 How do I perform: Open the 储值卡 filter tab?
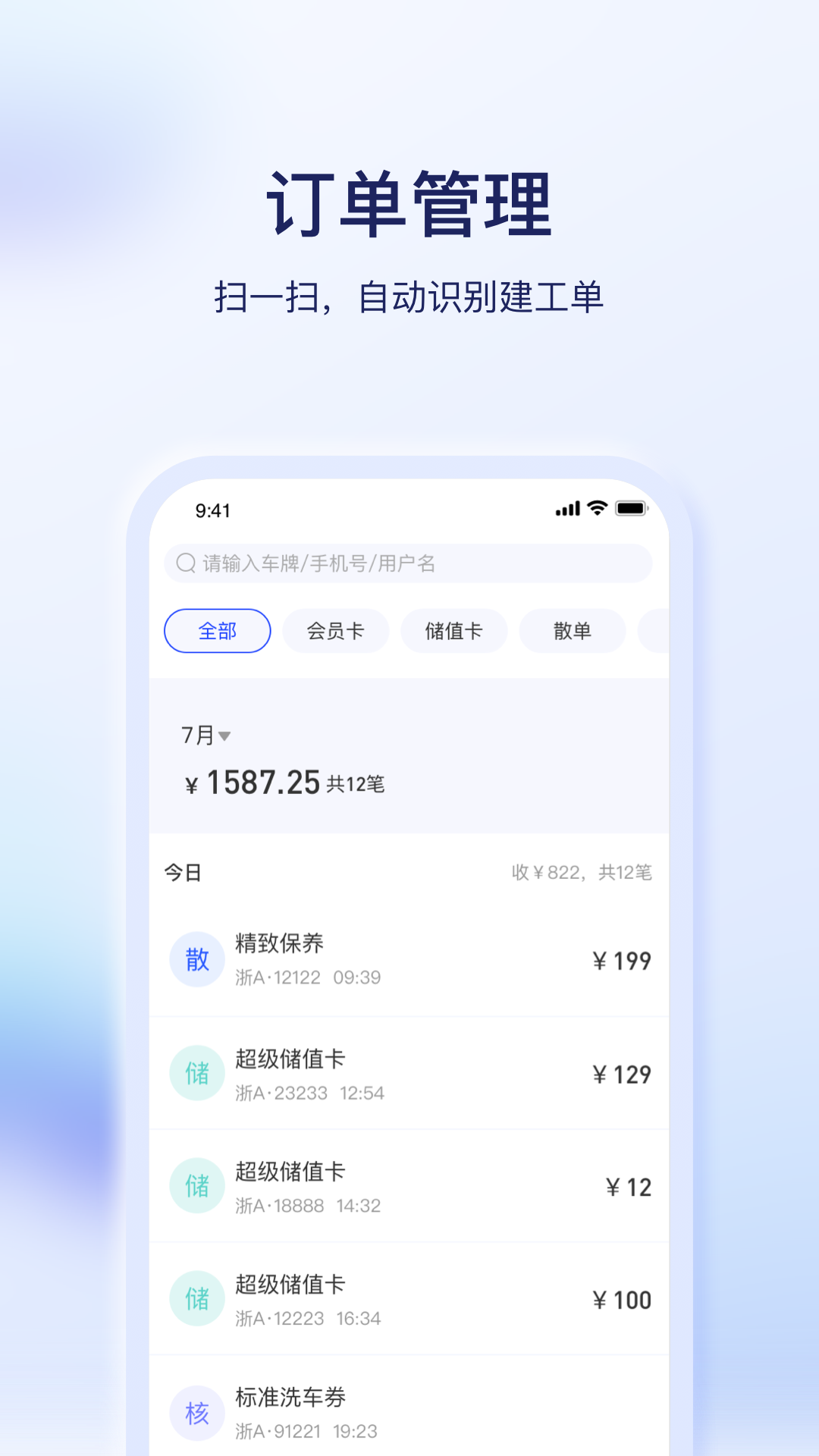[453, 630]
